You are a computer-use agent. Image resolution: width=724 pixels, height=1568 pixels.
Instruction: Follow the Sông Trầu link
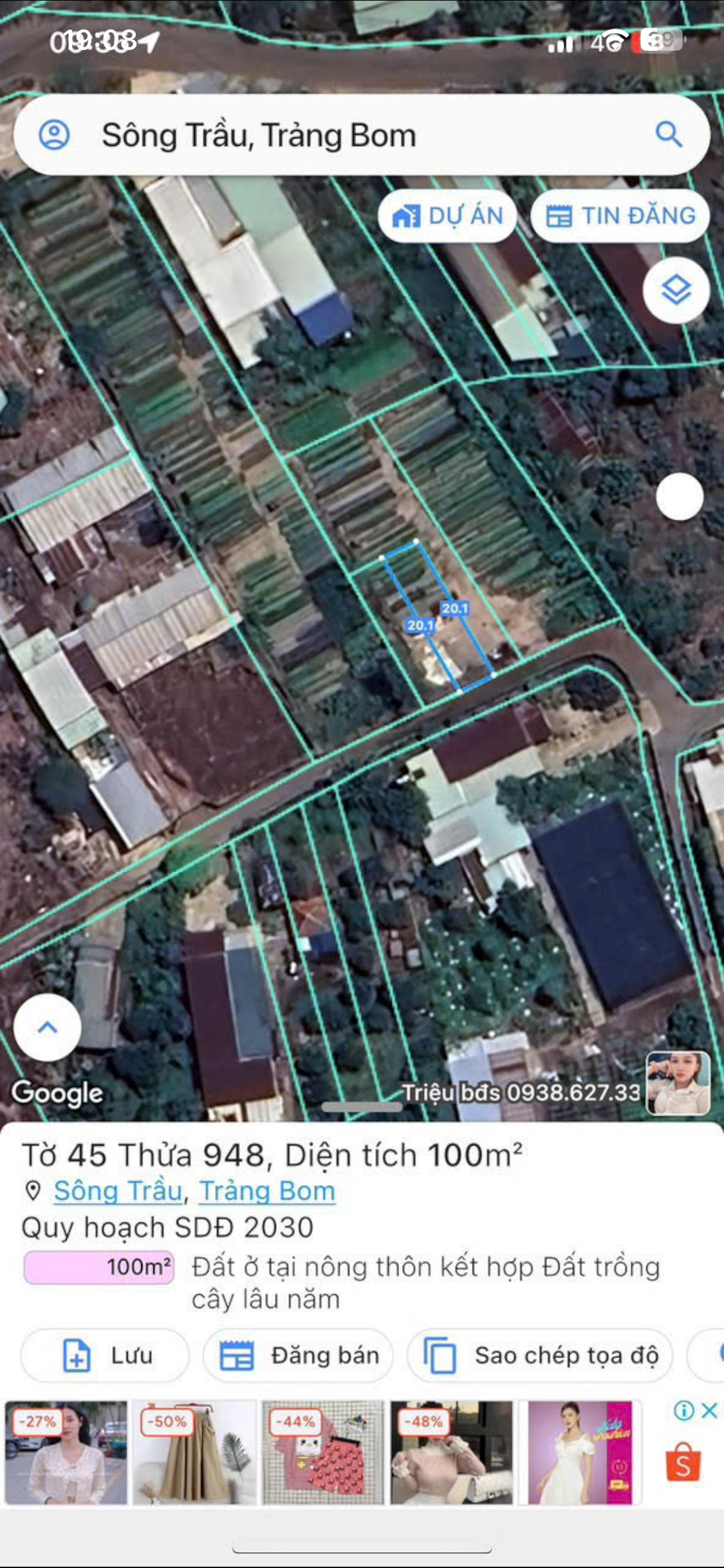pos(118,1191)
